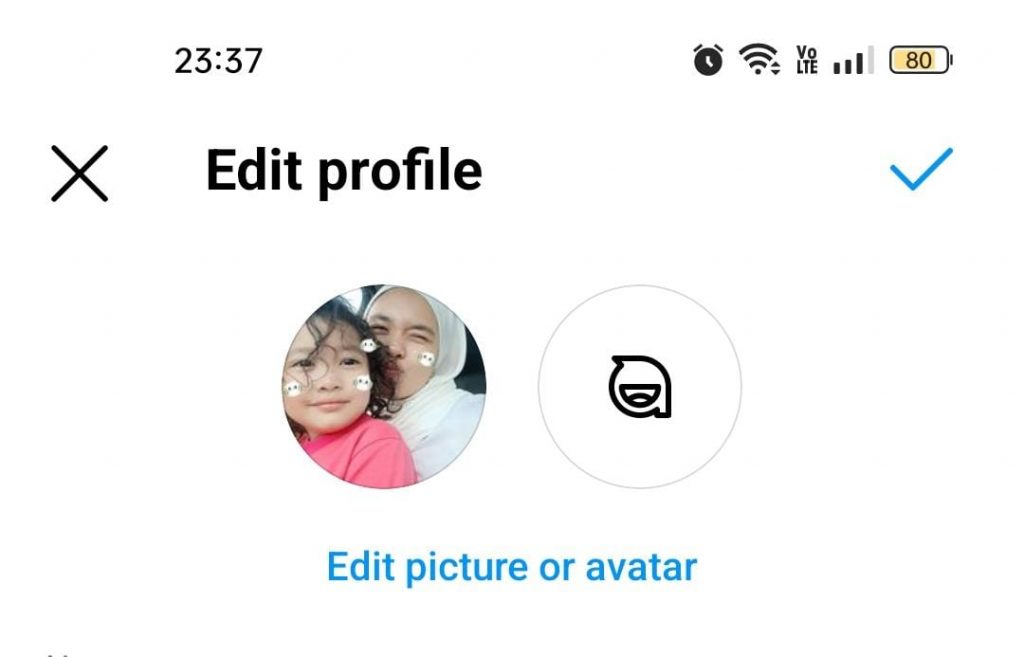
Task: Tap Edit picture or avatar link
Action: (511, 567)
